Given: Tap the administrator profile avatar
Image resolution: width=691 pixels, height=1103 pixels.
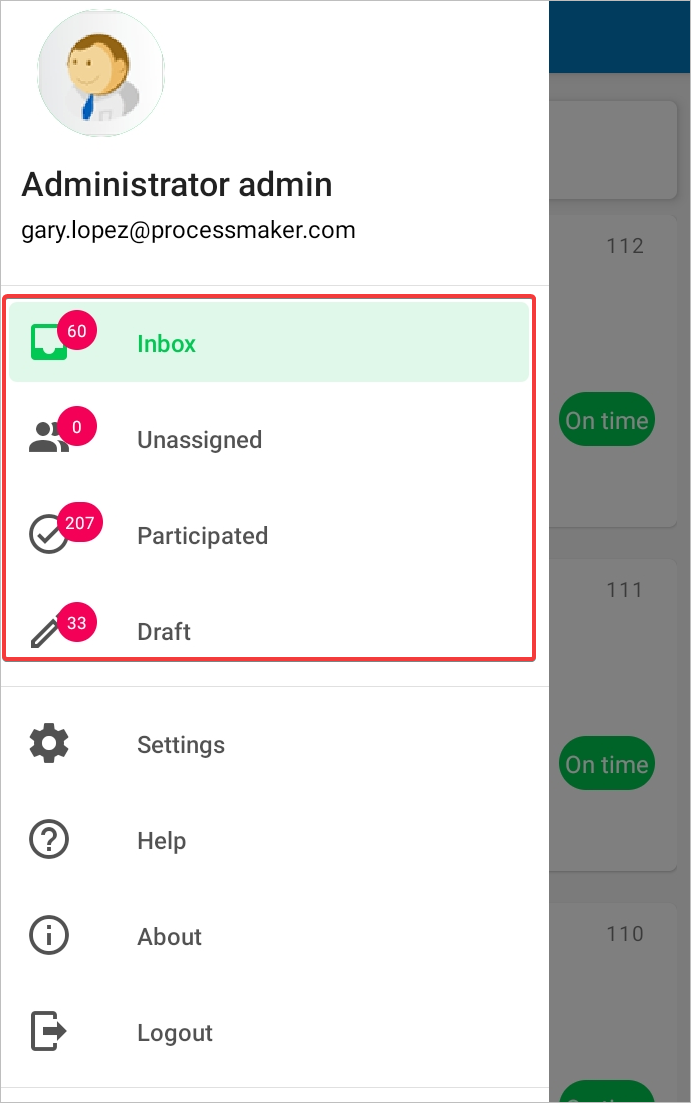Looking at the screenshot, I should (101, 74).
